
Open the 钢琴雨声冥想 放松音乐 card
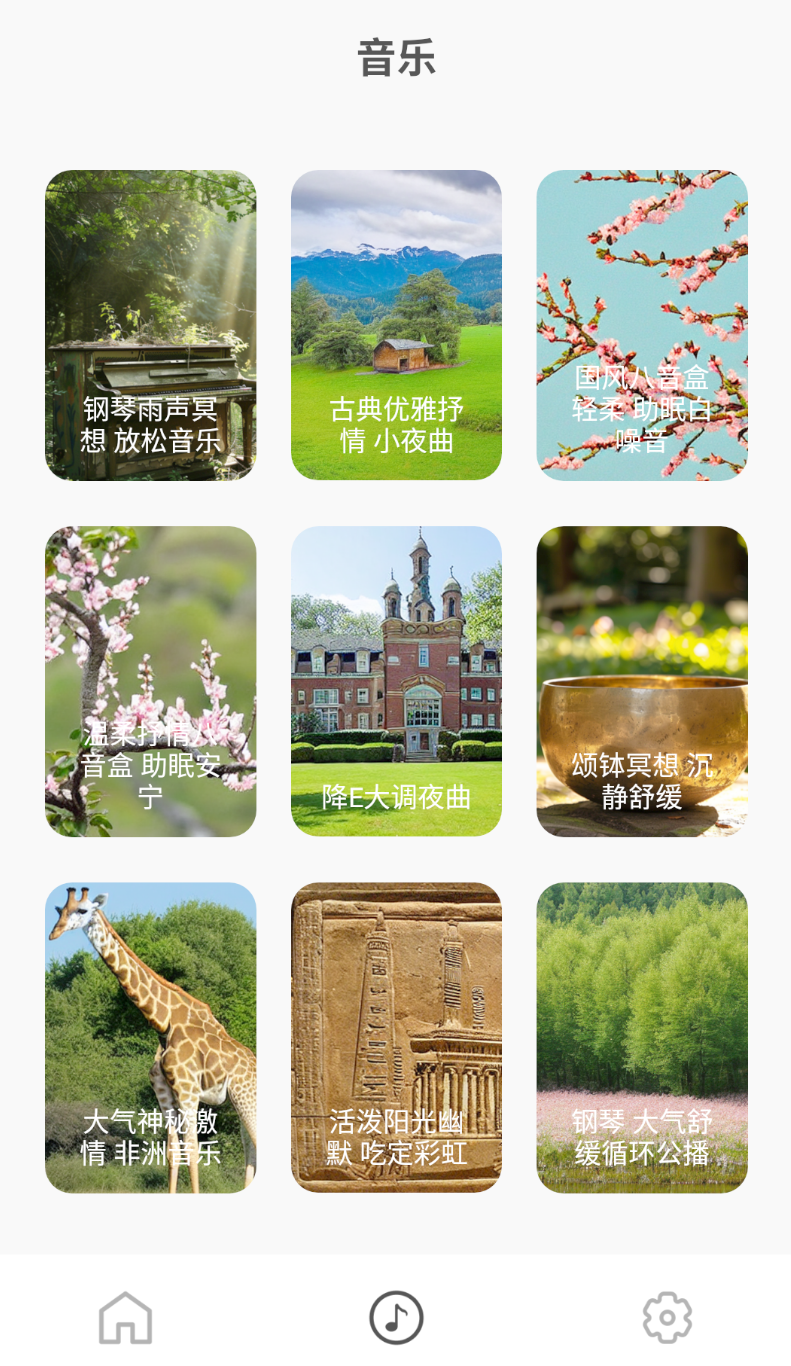click(151, 325)
